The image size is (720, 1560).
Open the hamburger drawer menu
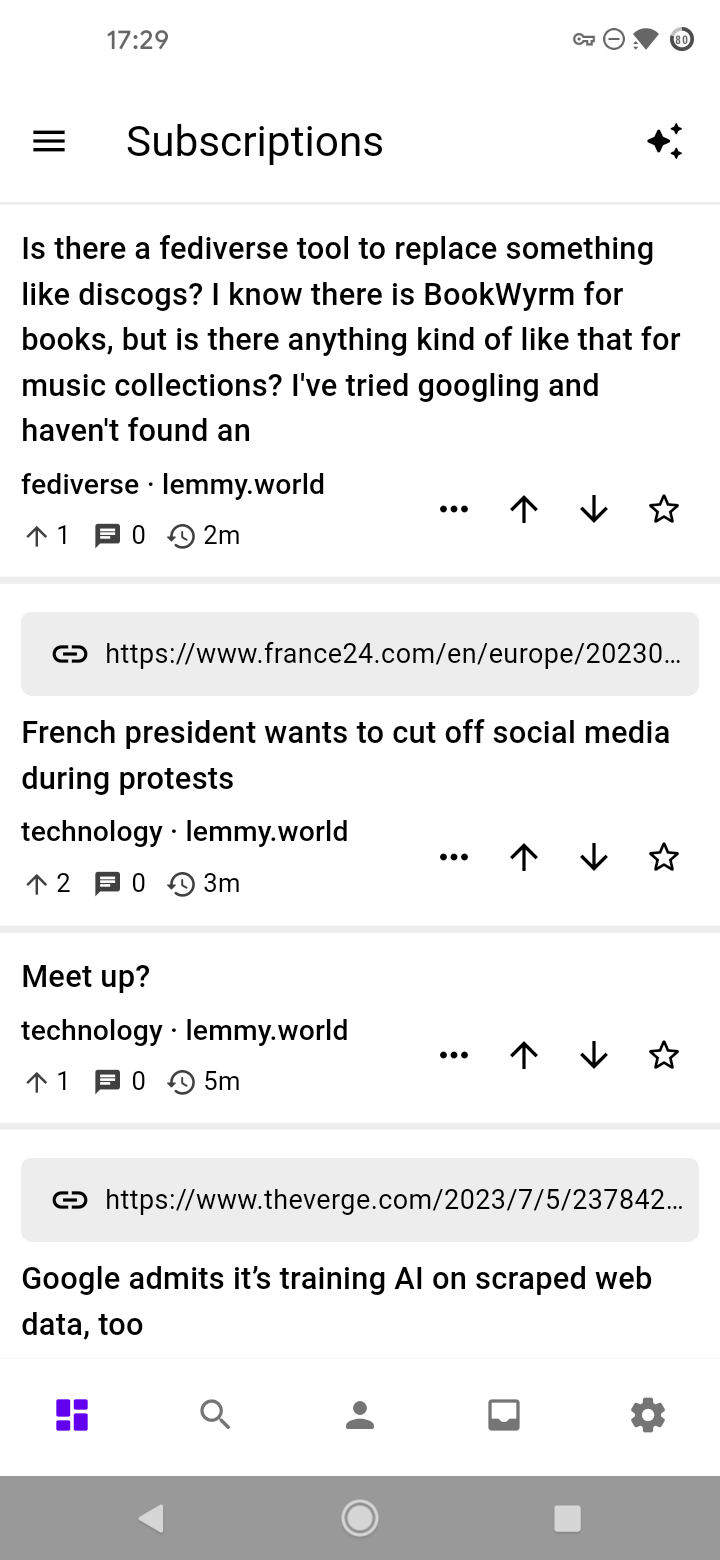(x=49, y=142)
